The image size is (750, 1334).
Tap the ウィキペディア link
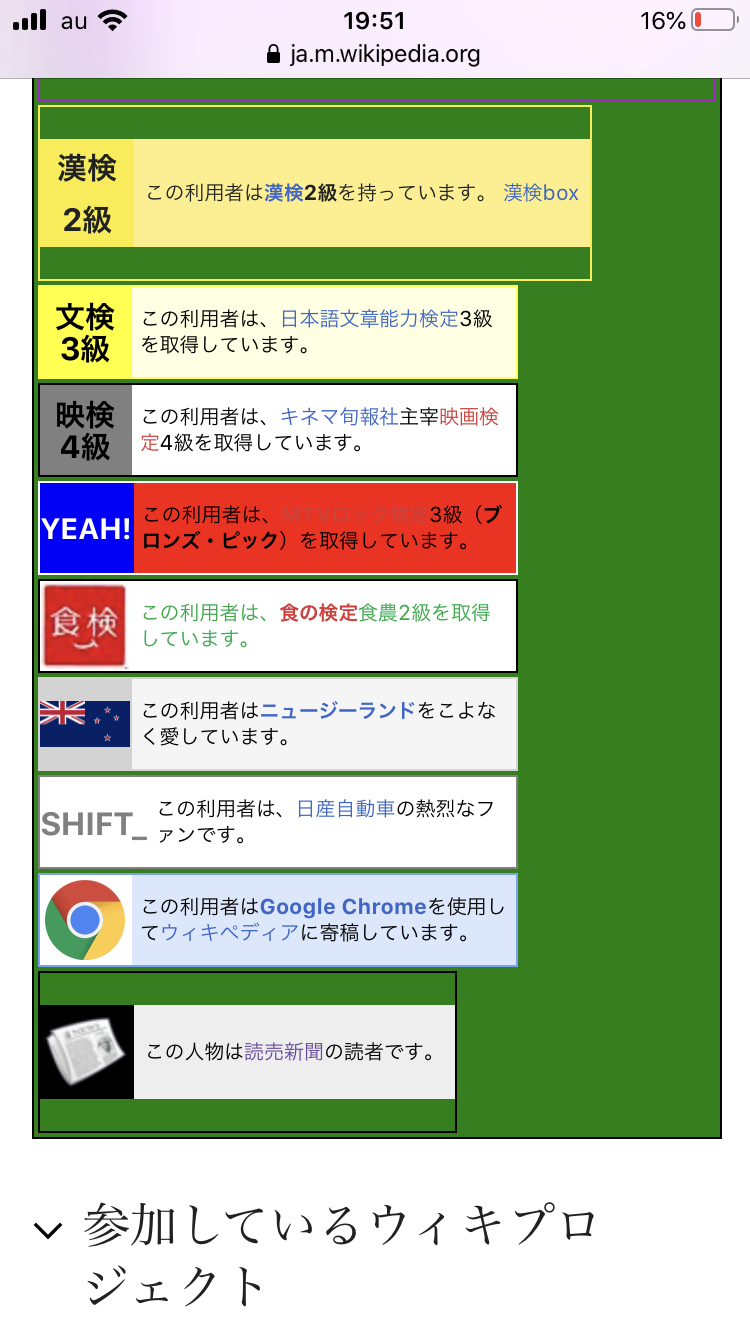tap(229, 933)
